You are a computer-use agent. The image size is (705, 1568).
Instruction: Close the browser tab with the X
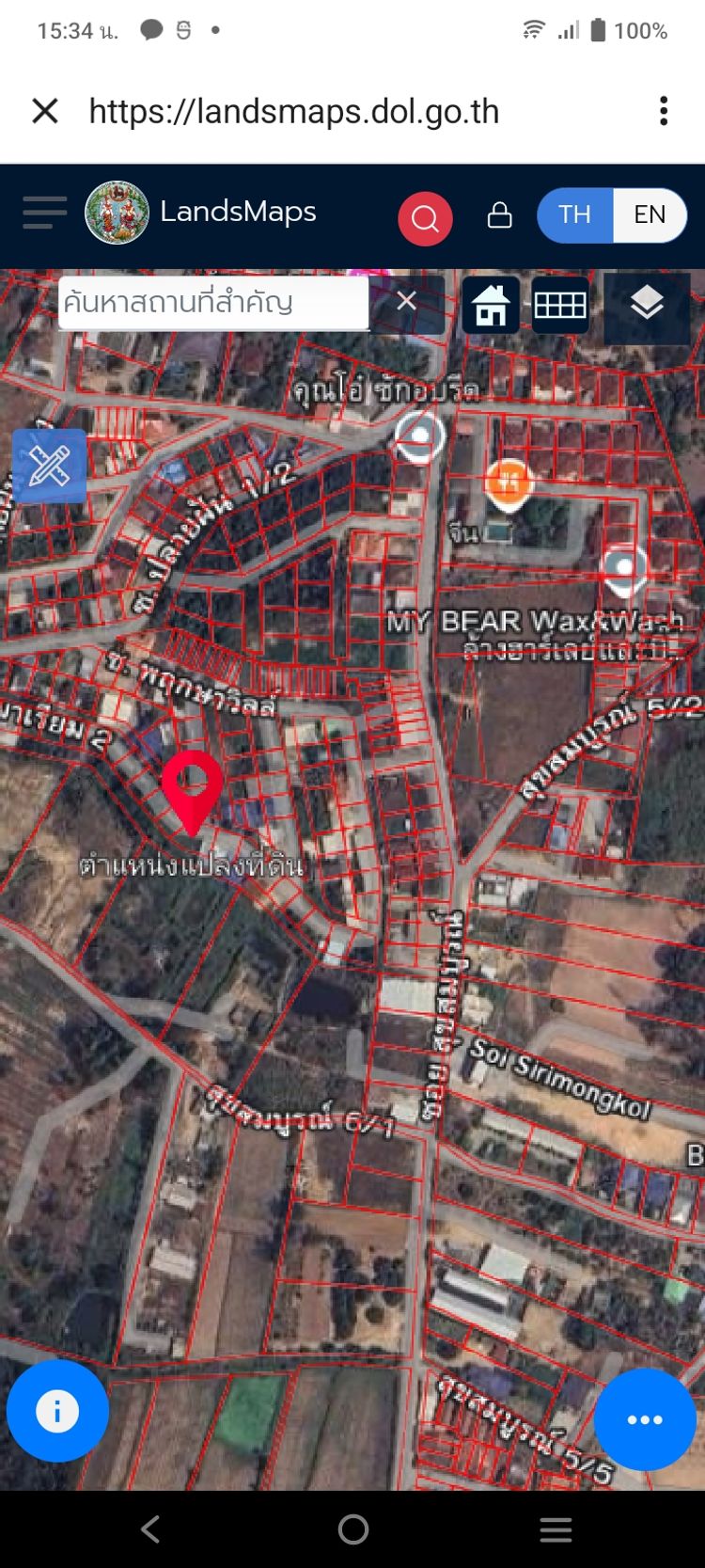(x=45, y=111)
